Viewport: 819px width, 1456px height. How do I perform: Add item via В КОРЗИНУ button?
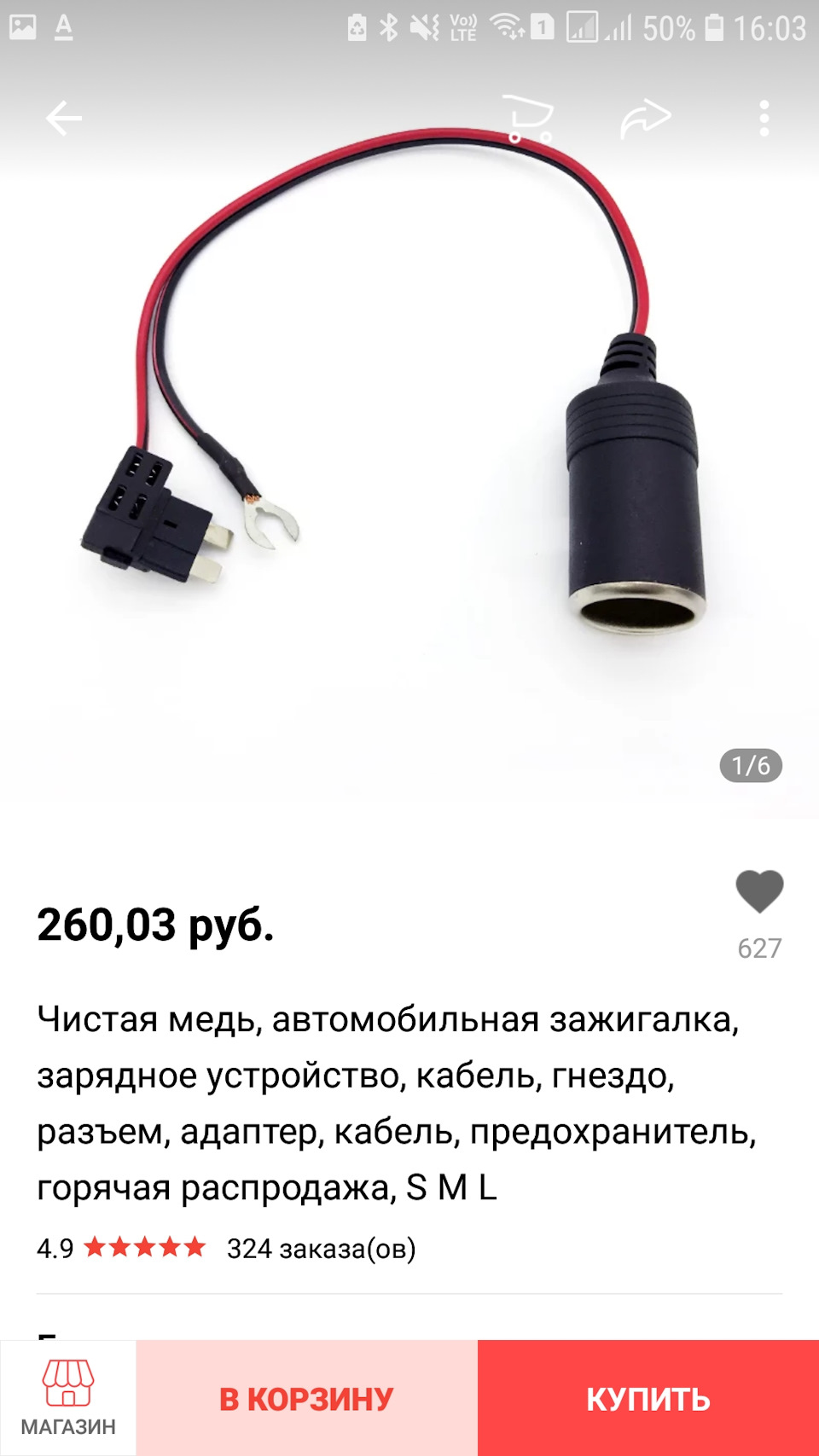click(306, 1399)
